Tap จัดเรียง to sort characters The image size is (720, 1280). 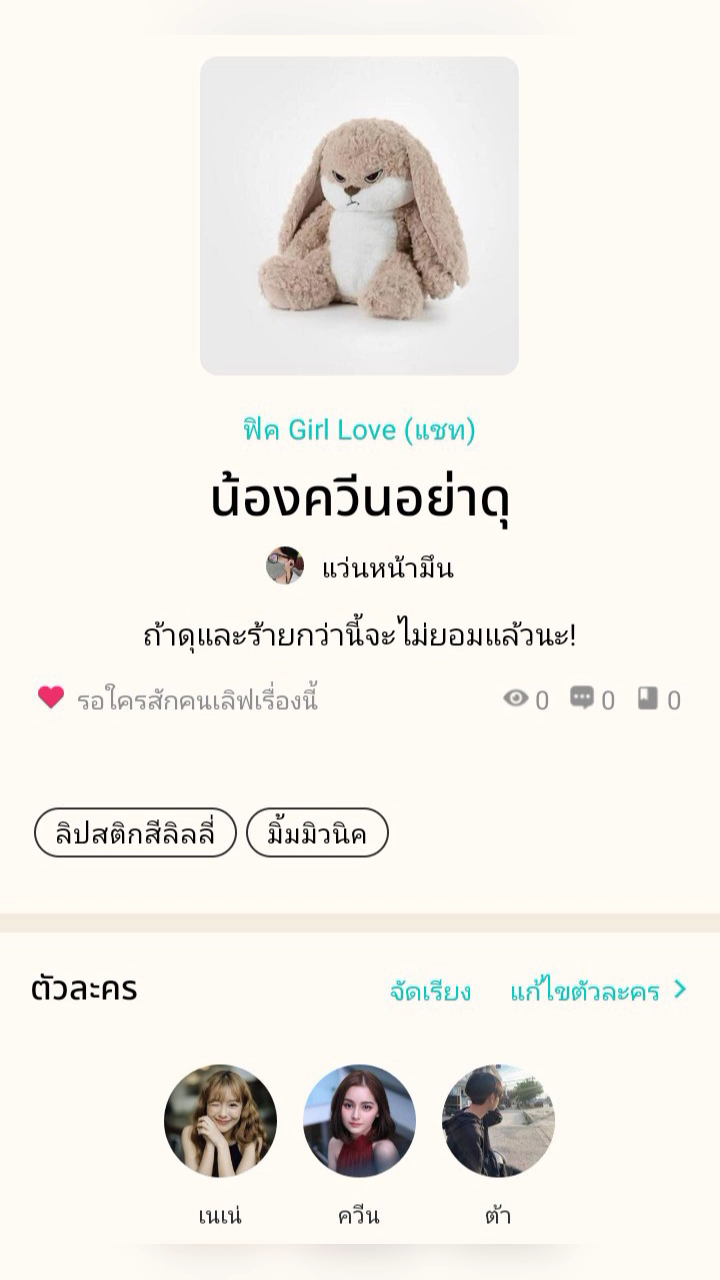point(430,991)
